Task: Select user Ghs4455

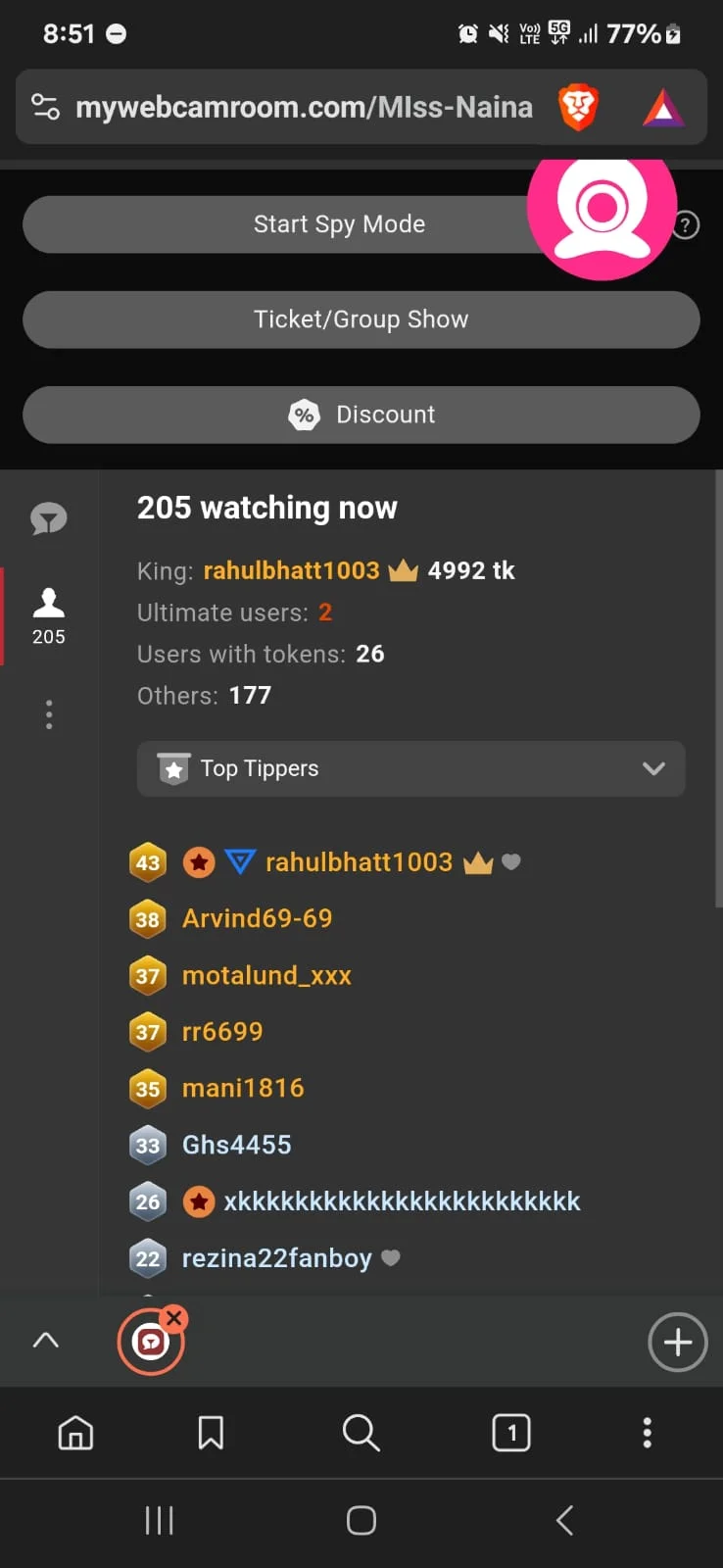Action: pyautogui.click(x=236, y=1145)
